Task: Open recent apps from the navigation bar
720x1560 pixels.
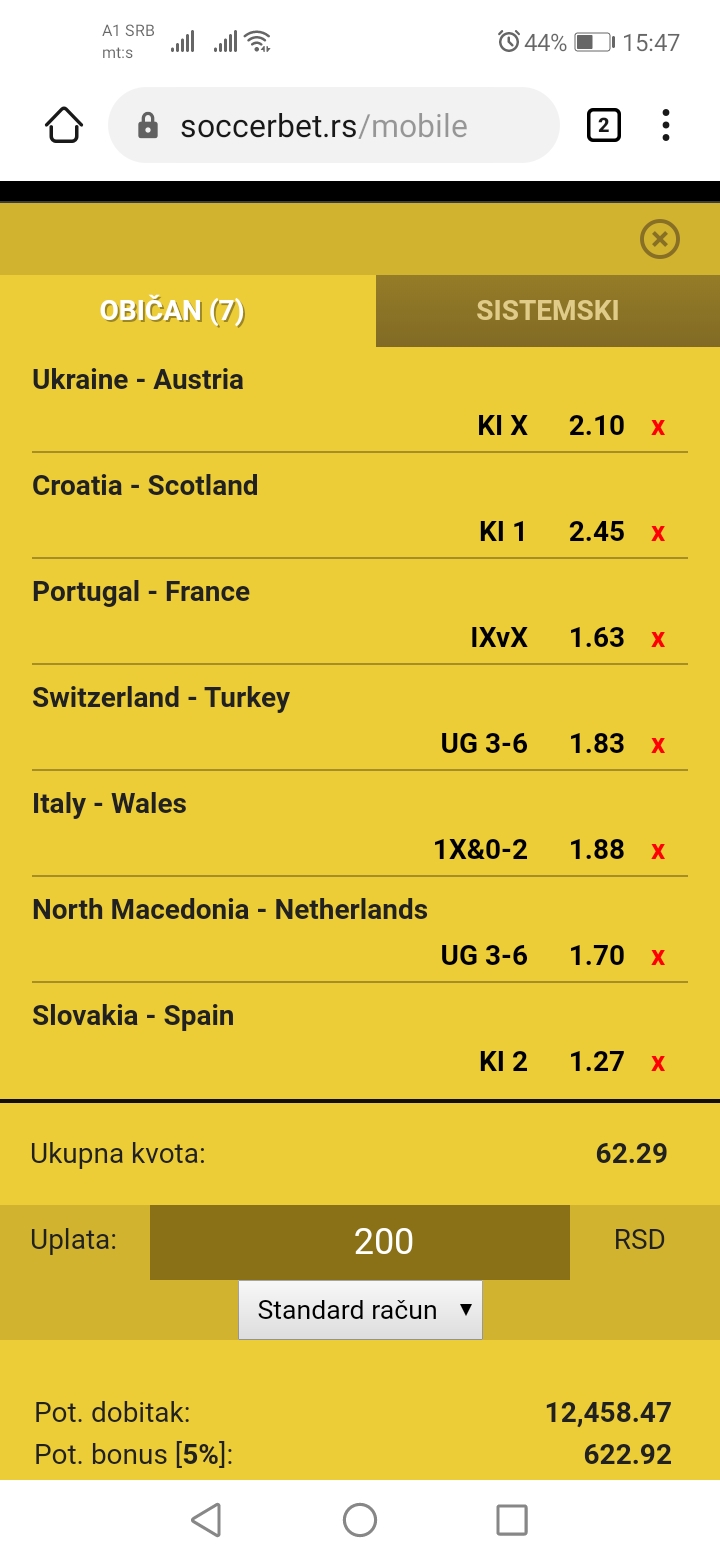Action: (x=512, y=1520)
